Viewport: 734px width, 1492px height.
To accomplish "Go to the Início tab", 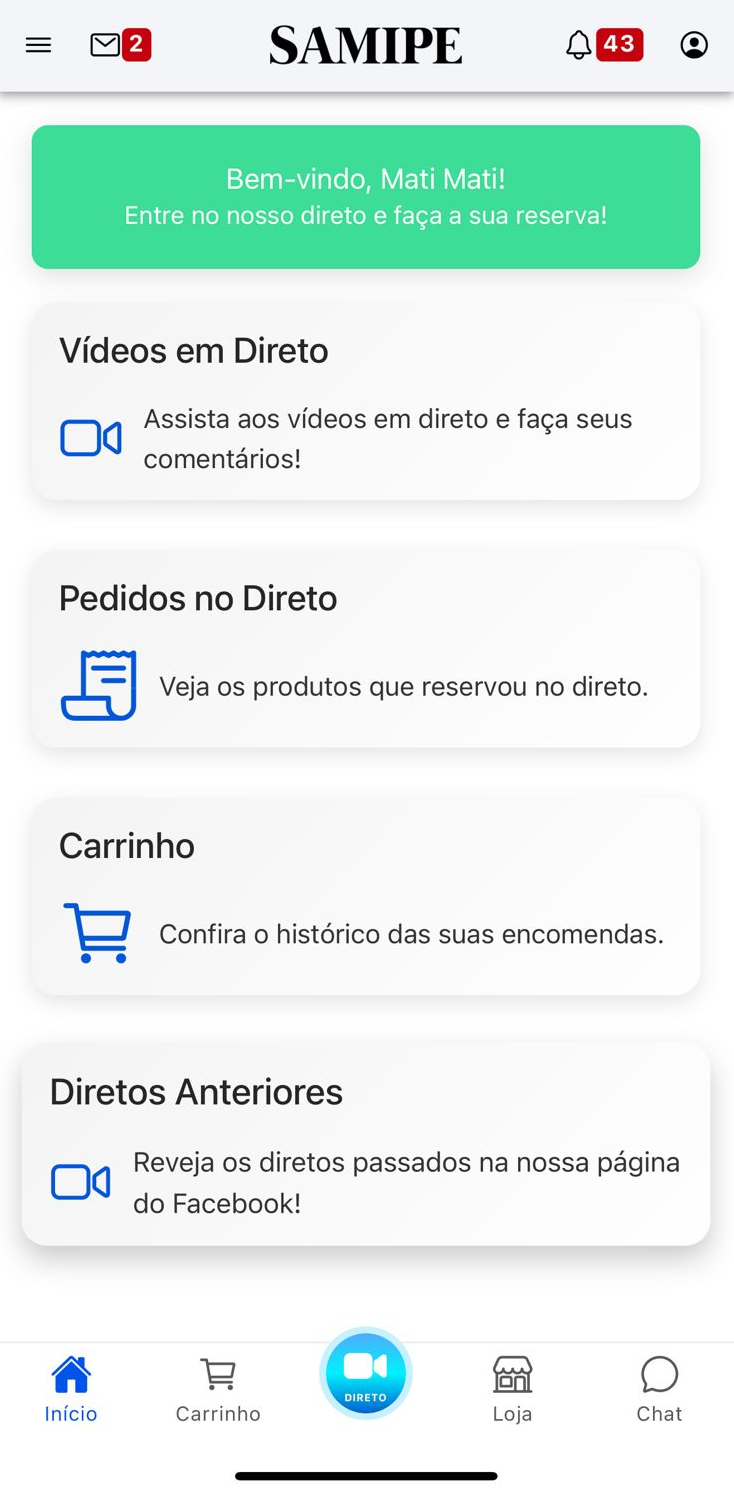I will [71, 1389].
